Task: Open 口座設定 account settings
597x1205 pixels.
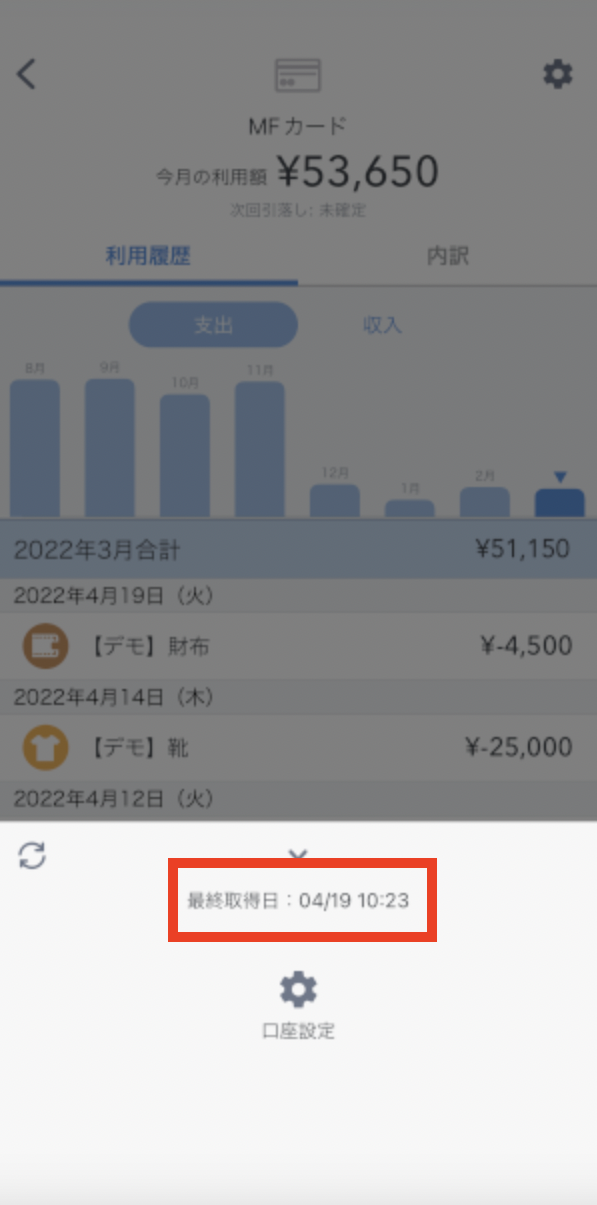Action: (298, 1006)
